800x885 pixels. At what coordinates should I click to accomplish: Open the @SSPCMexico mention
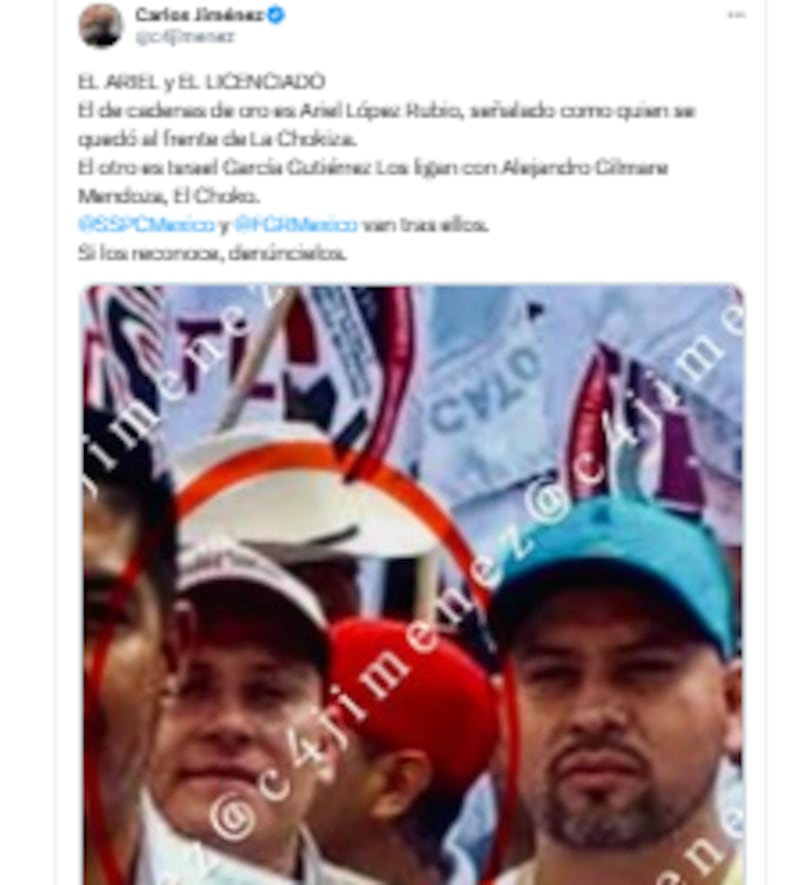point(145,224)
